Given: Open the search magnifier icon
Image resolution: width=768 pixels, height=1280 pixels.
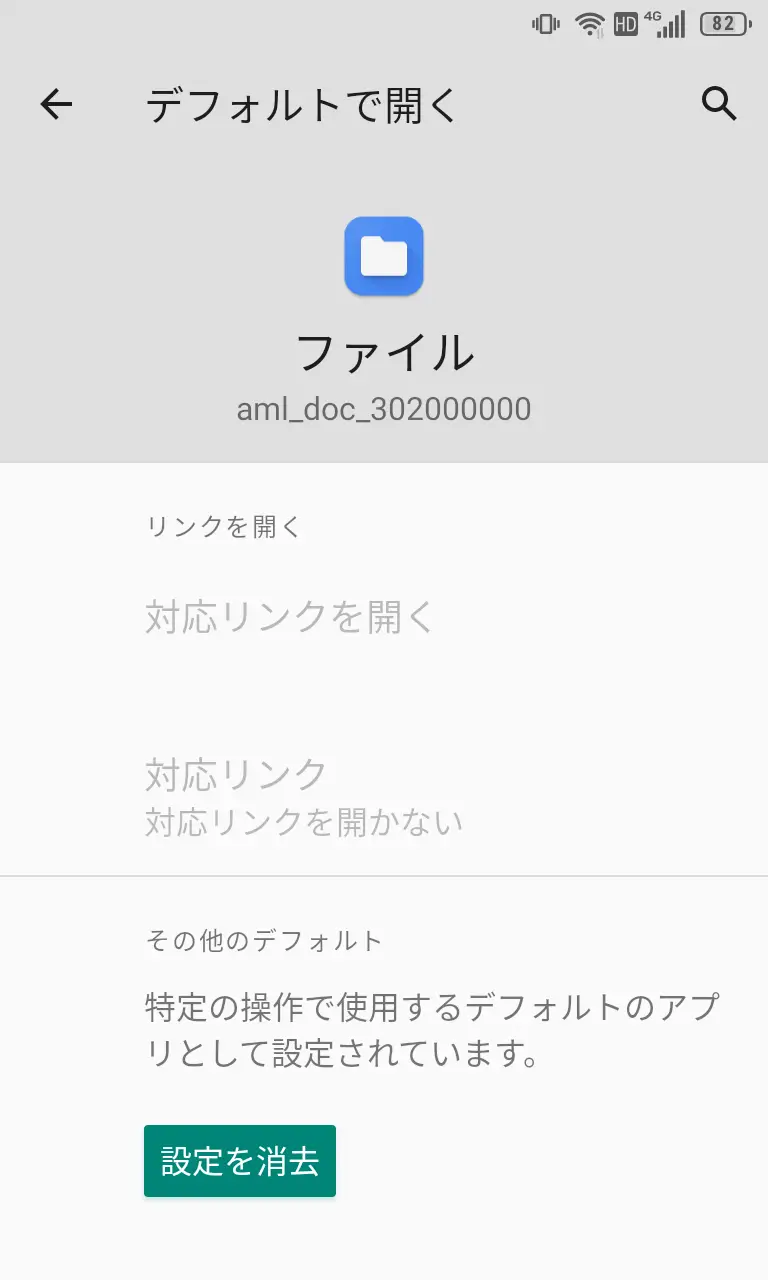Looking at the screenshot, I should (719, 103).
